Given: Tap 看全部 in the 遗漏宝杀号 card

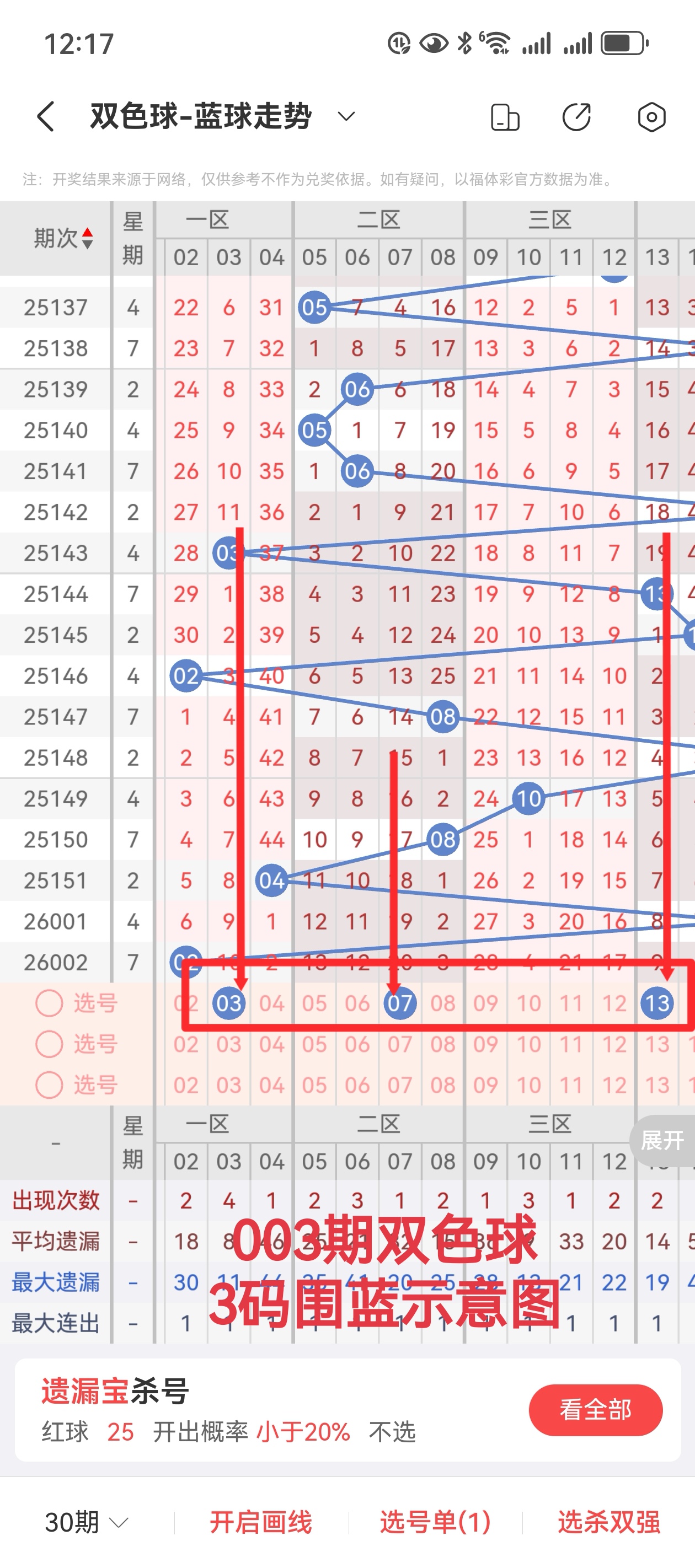Looking at the screenshot, I should [x=595, y=1410].
